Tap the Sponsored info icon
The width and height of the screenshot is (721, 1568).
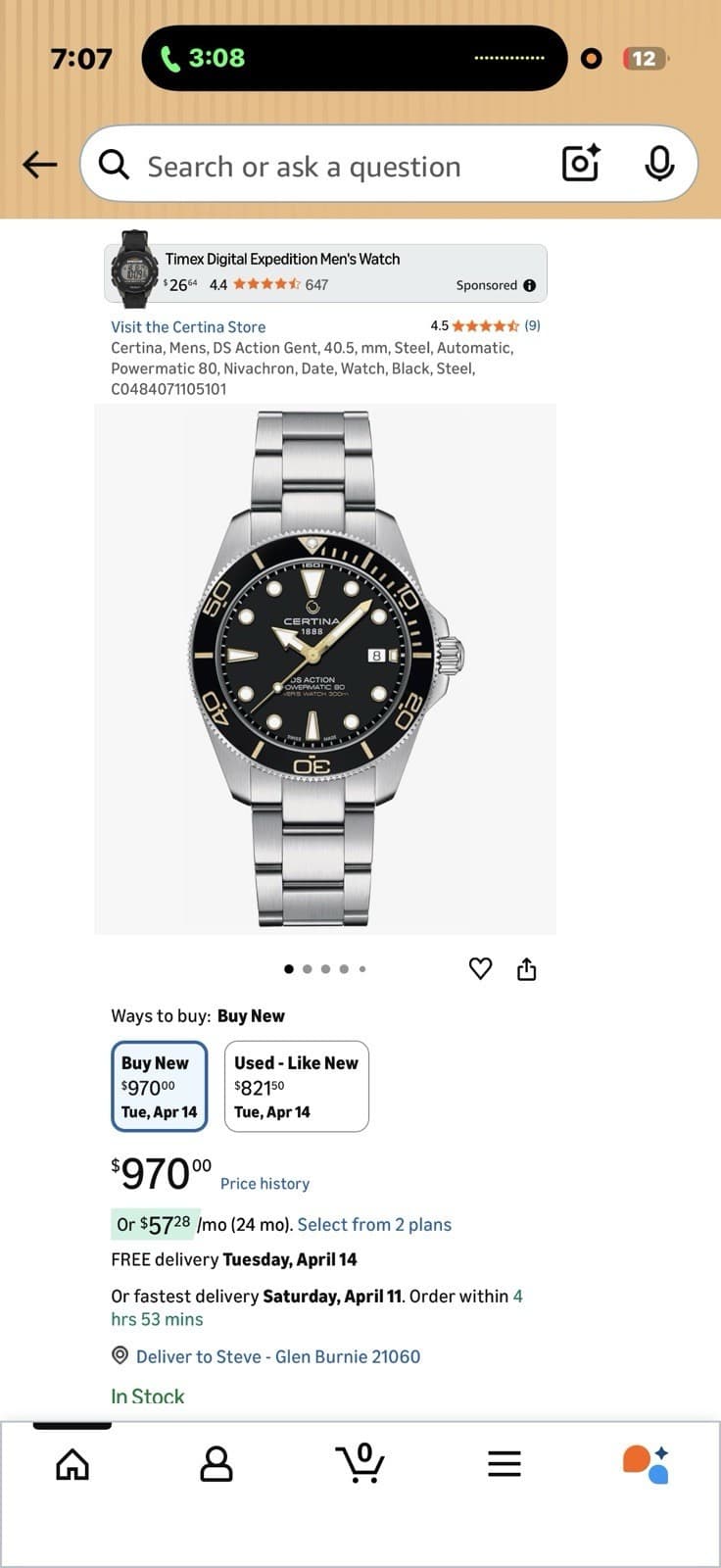point(530,285)
